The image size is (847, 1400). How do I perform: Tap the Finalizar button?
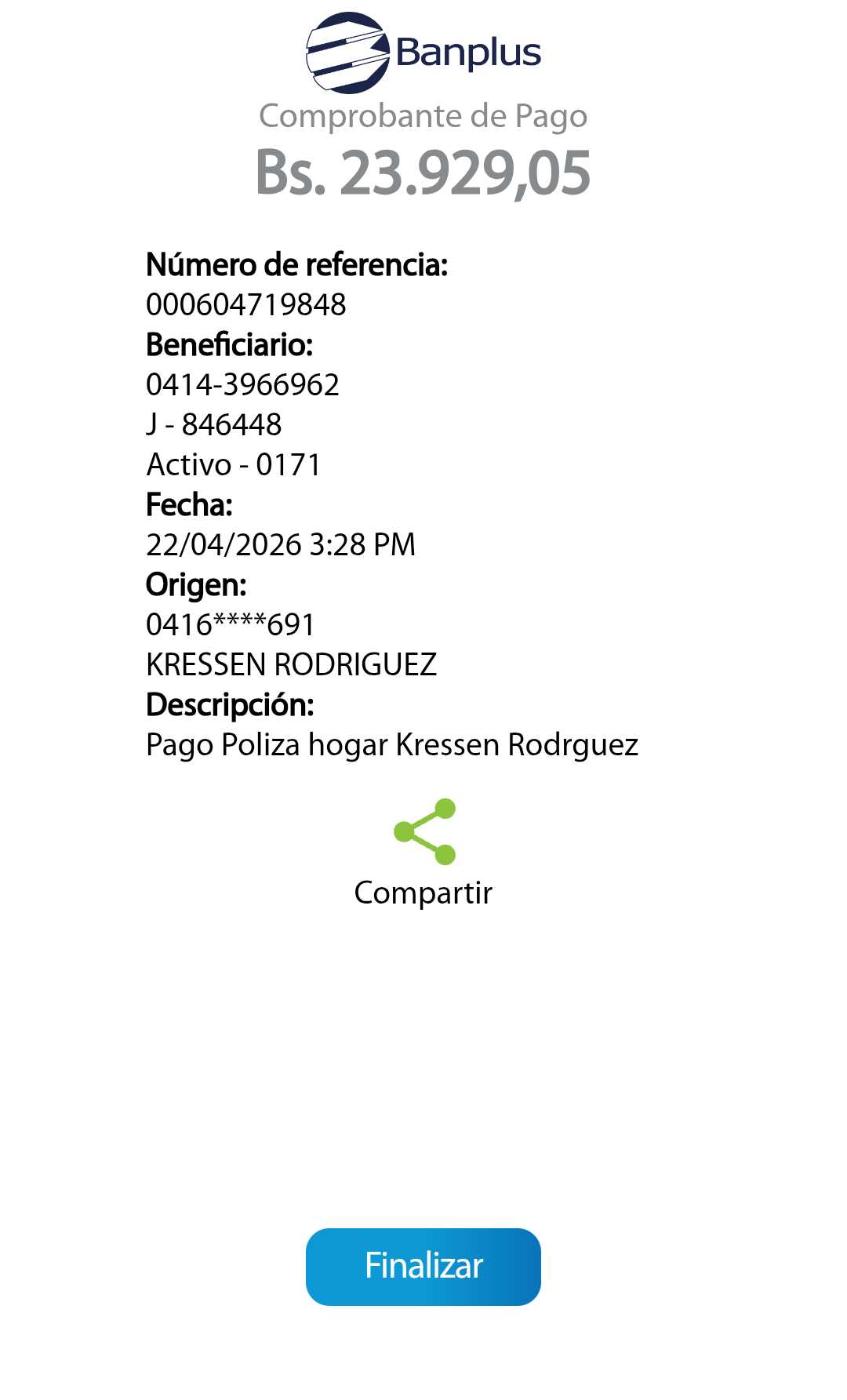pyautogui.click(x=423, y=1266)
